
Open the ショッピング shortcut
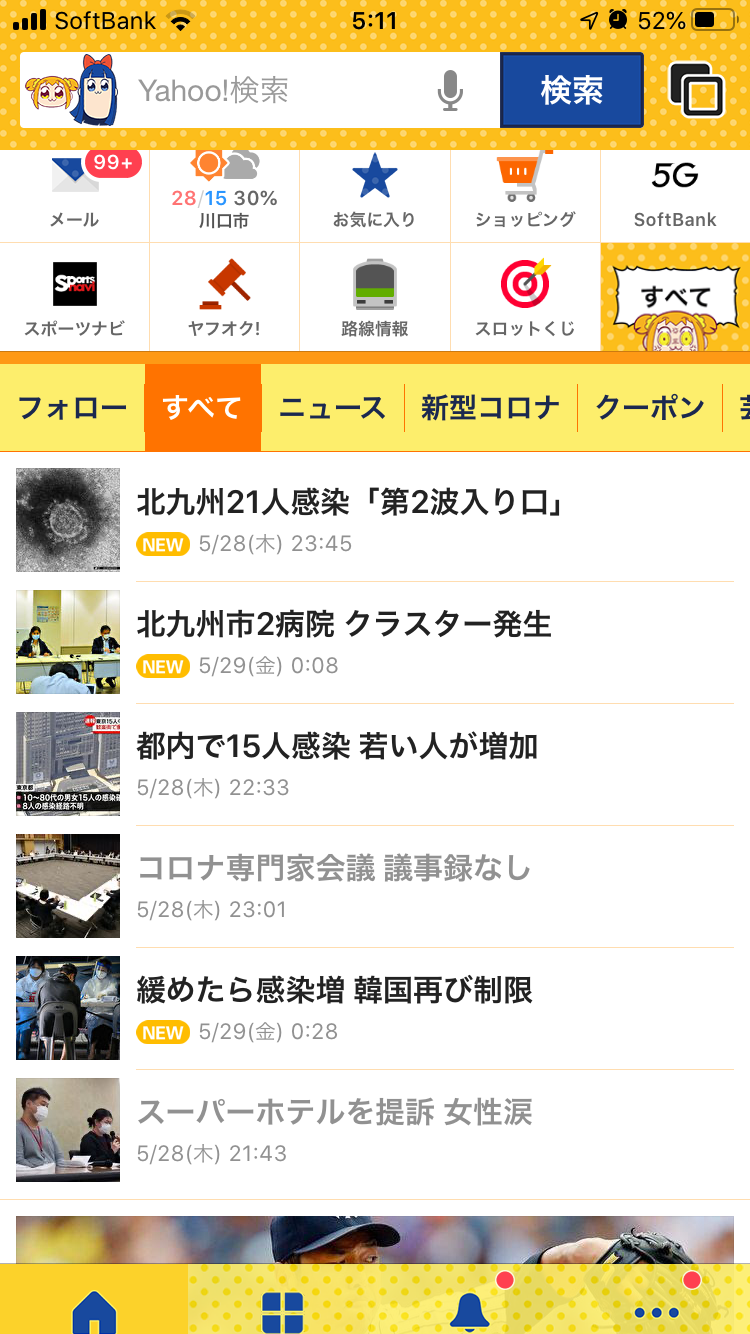[x=524, y=195]
